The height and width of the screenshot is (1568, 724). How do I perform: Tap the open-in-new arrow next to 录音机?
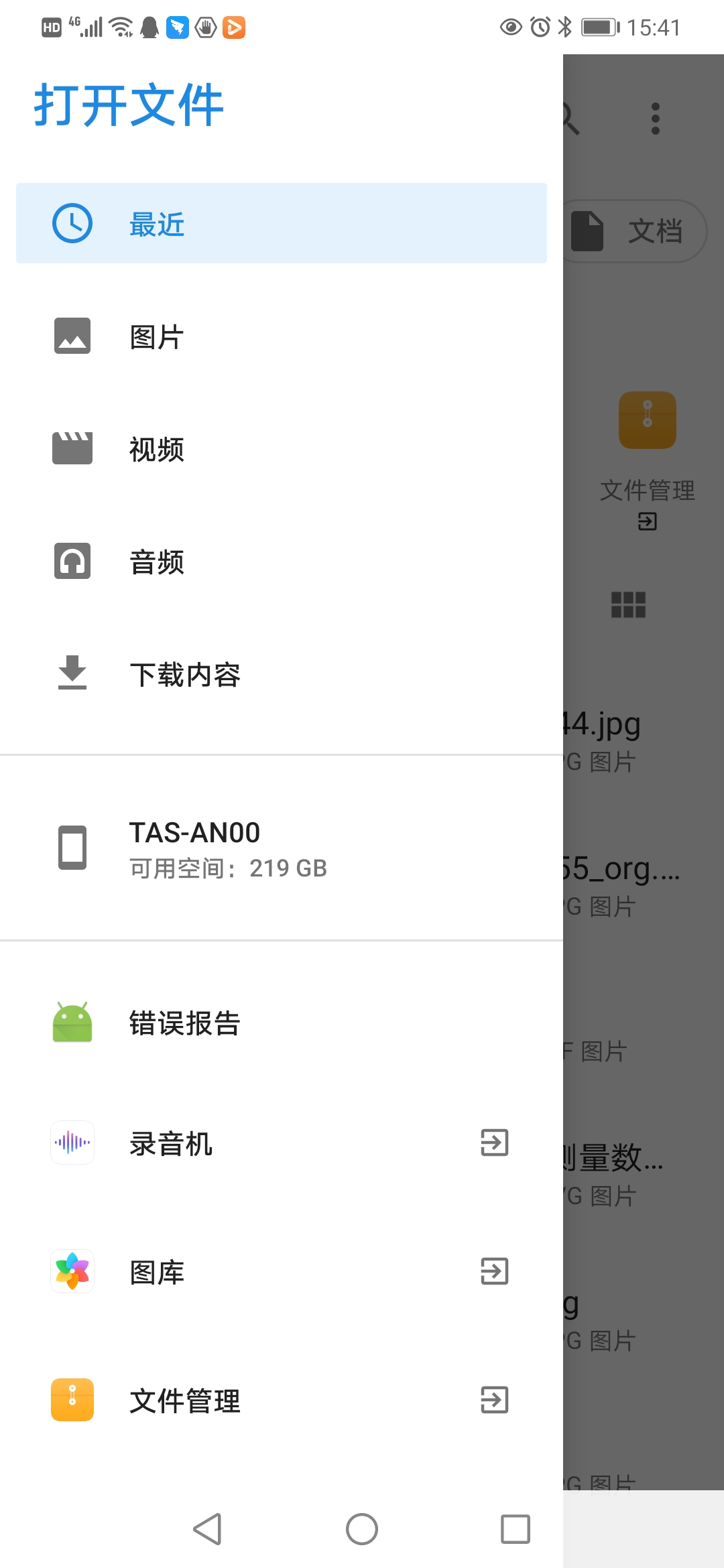[x=495, y=1143]
